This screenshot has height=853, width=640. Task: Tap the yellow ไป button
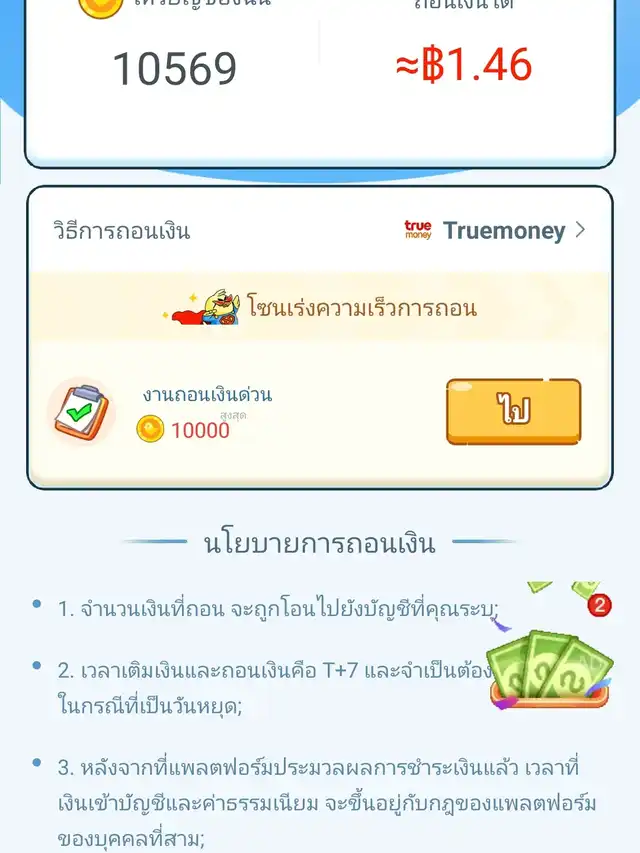click(513, 411)
